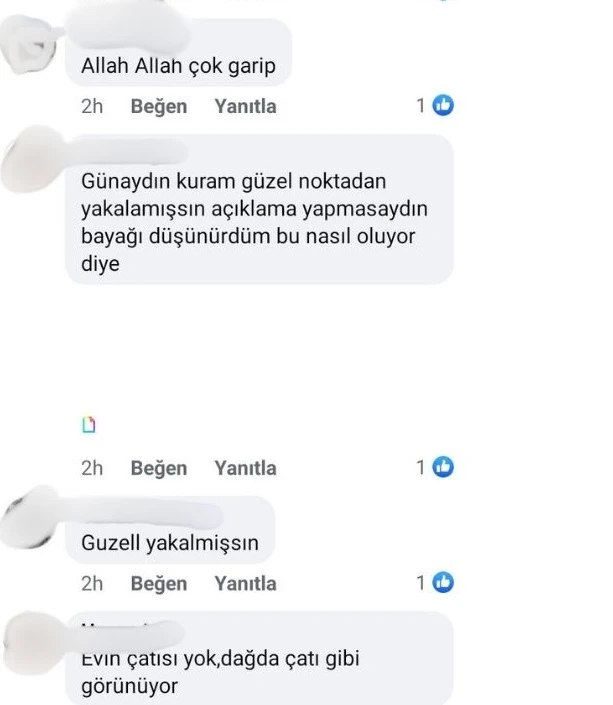Screen dimensions: 613x705
Task: View reactions on 'Guzell yakalmişsın' comment
Action: (436, 583)
